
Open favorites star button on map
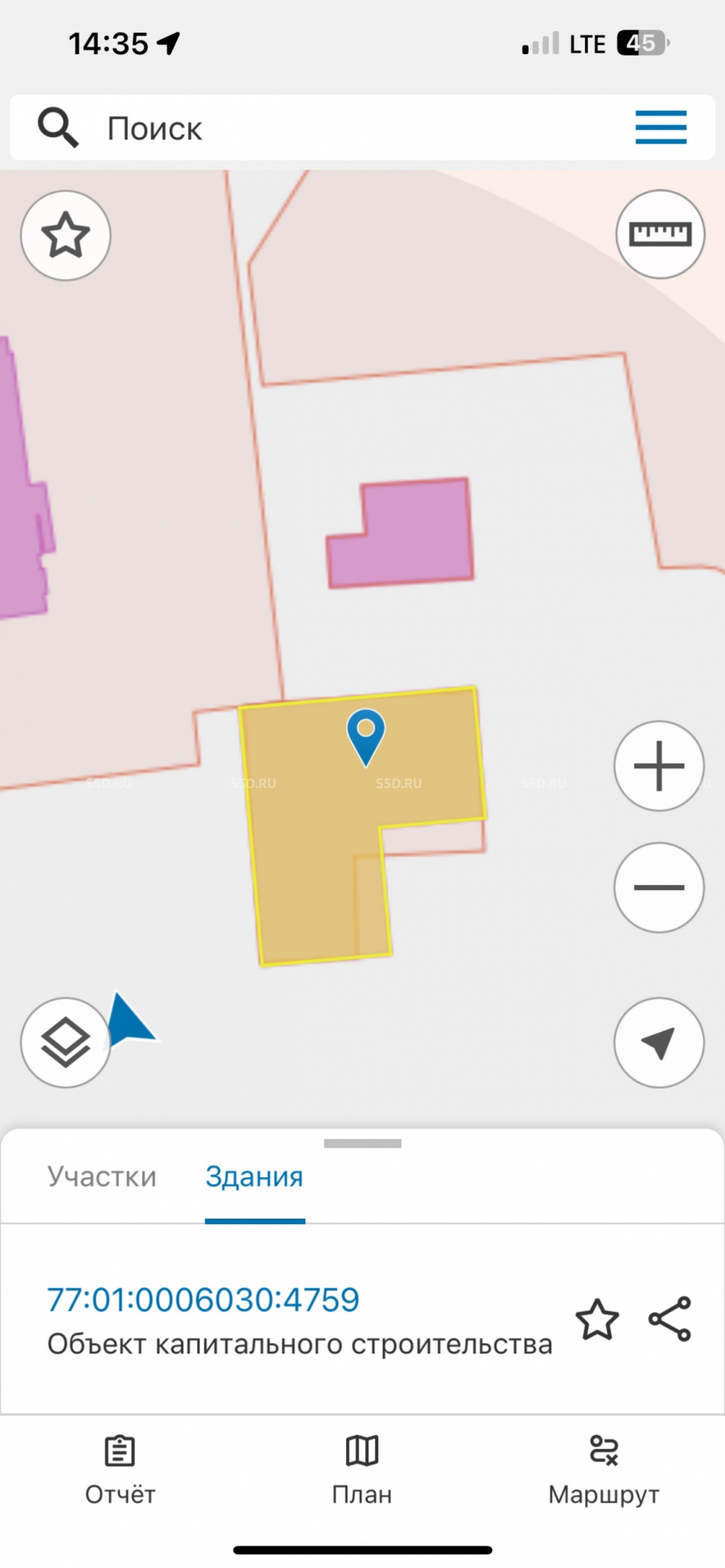click(65, 236)
